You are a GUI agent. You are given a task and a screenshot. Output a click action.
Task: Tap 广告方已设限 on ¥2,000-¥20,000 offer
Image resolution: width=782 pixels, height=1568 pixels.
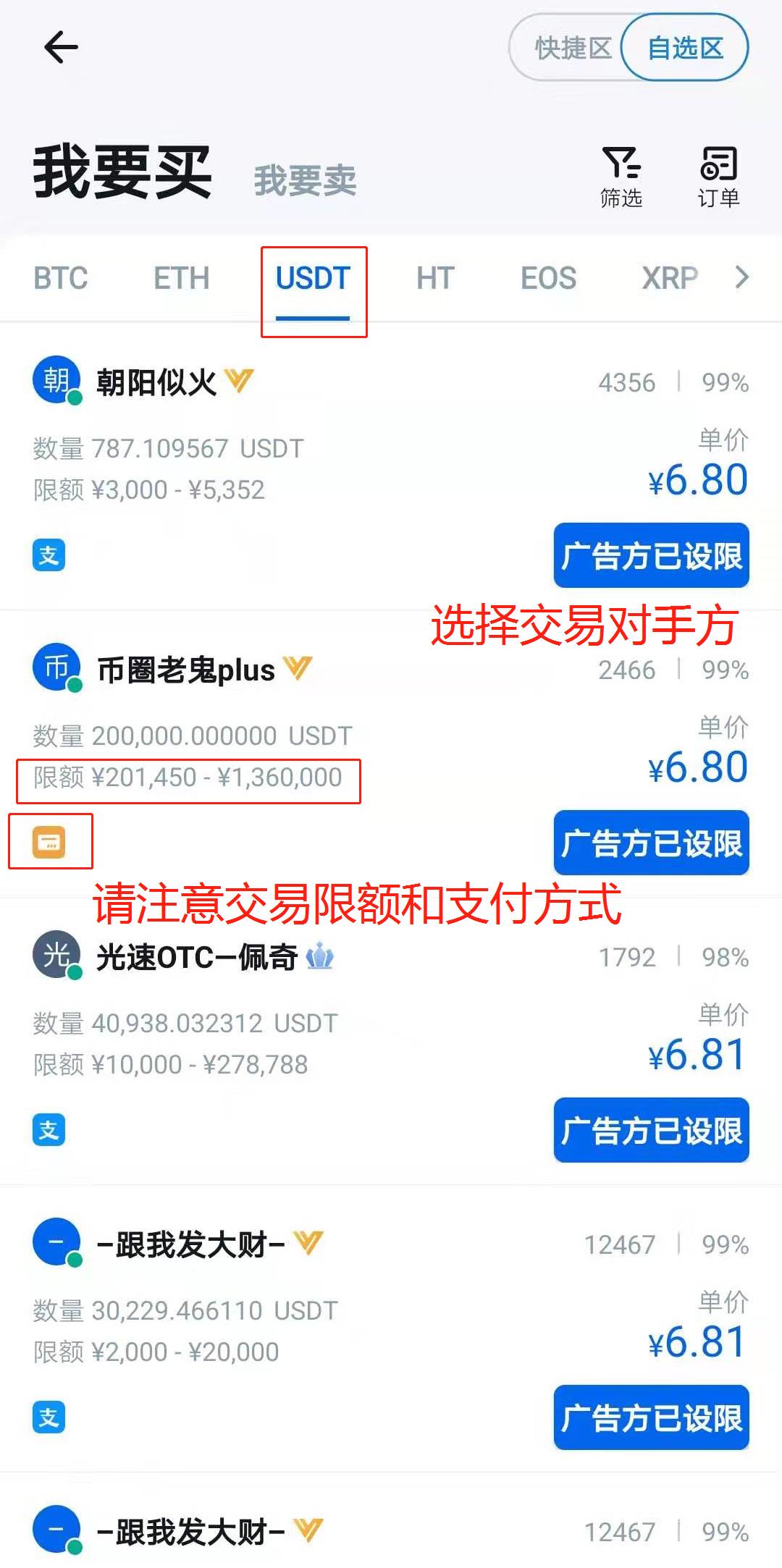[651, 1417]
